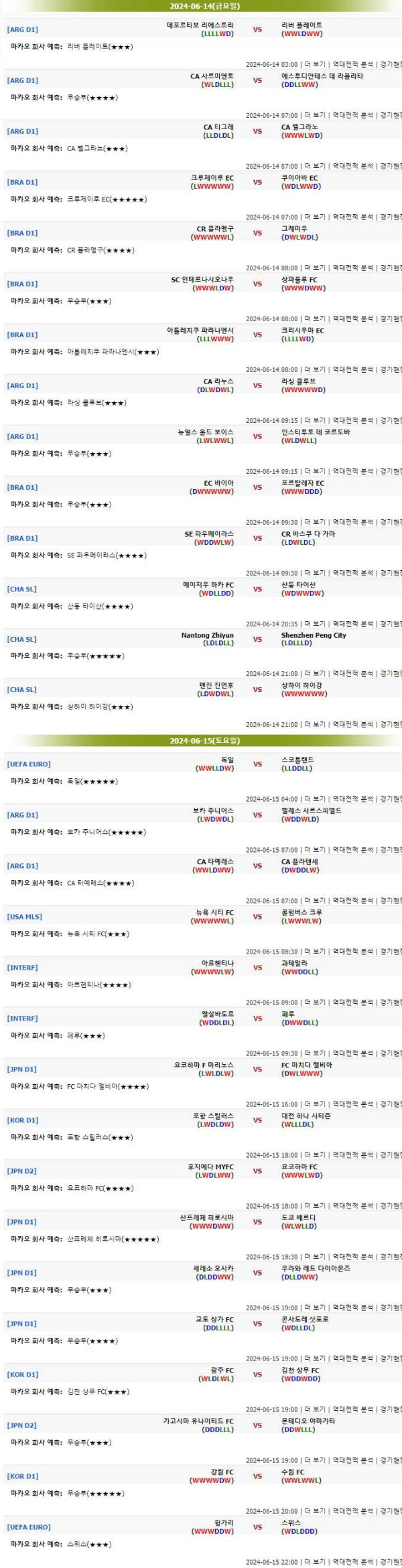Screen dimensions: 402x1568
Task: Open 역대전적 분석 for the 2024-06-15 08:30 match
Action: 353,952
